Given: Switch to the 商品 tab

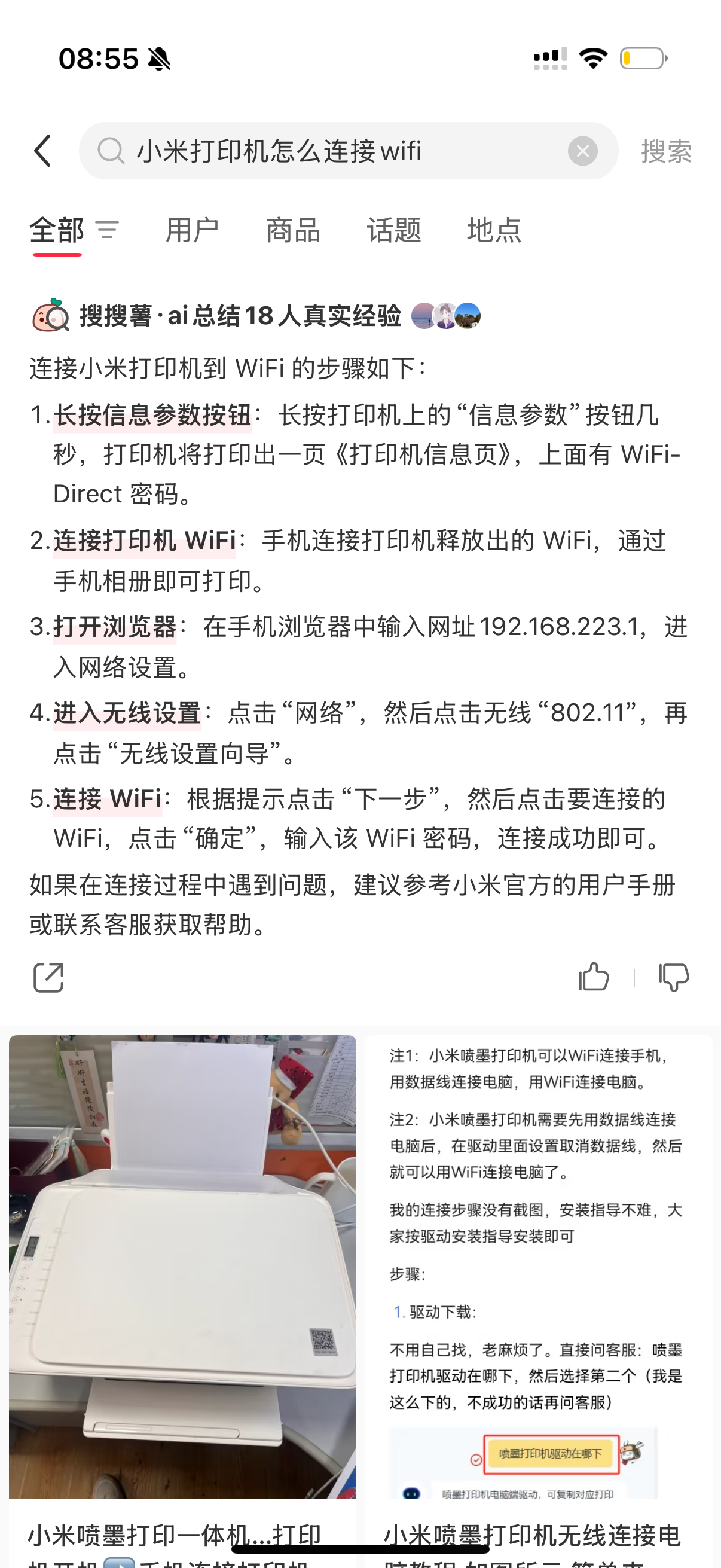Looking at the screenshot, I should 294,230.
